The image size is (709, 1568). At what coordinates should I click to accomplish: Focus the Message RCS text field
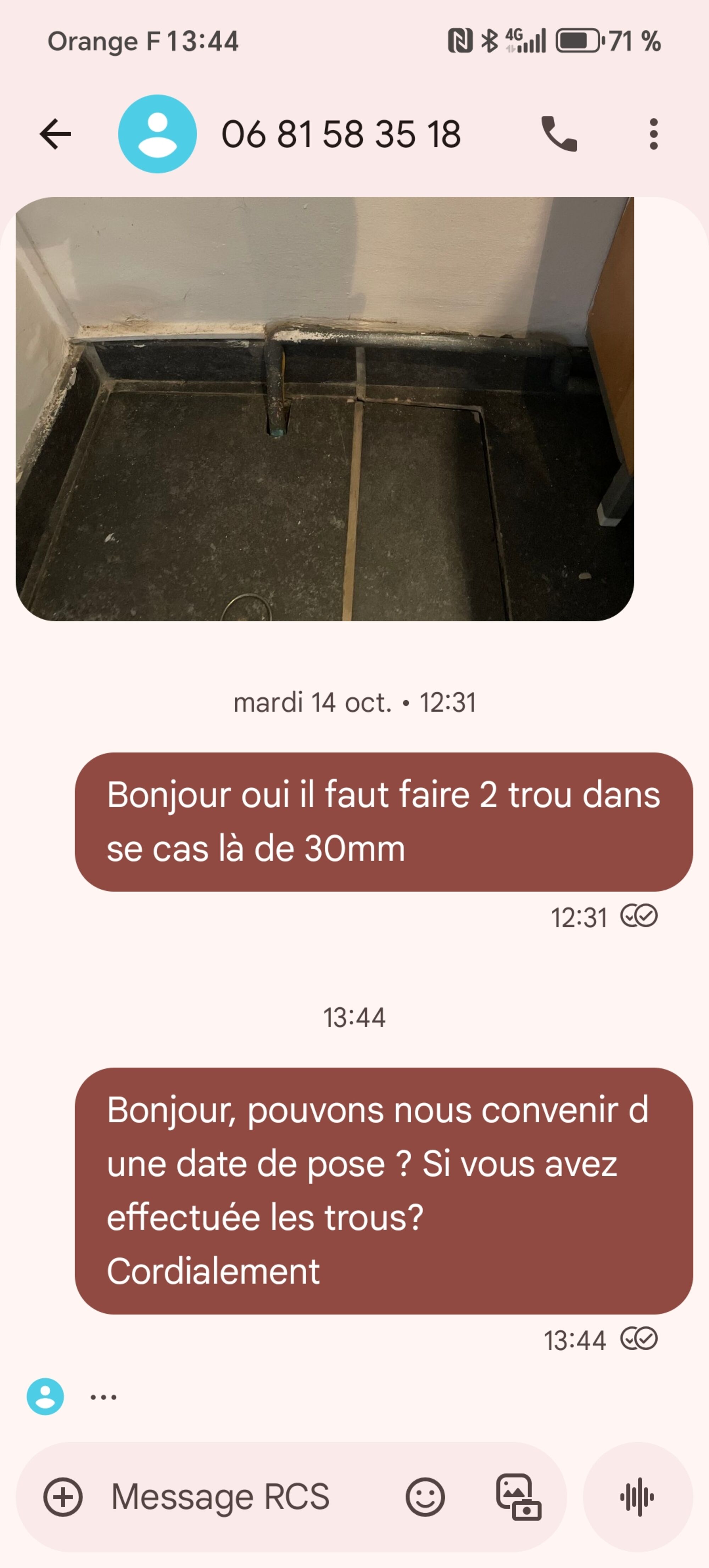(x=244, y=1497)
